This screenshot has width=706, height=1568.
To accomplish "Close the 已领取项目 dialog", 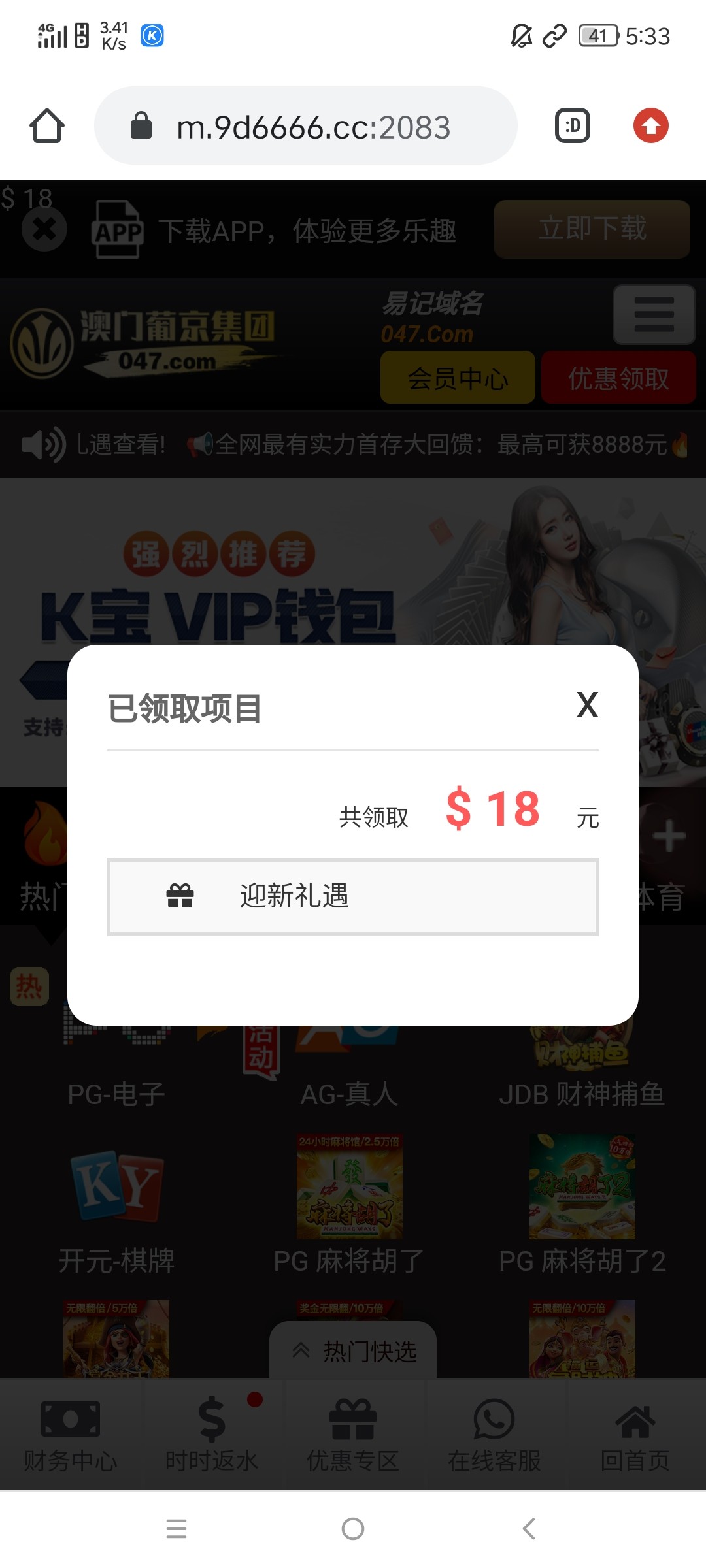I will point(587,706).
